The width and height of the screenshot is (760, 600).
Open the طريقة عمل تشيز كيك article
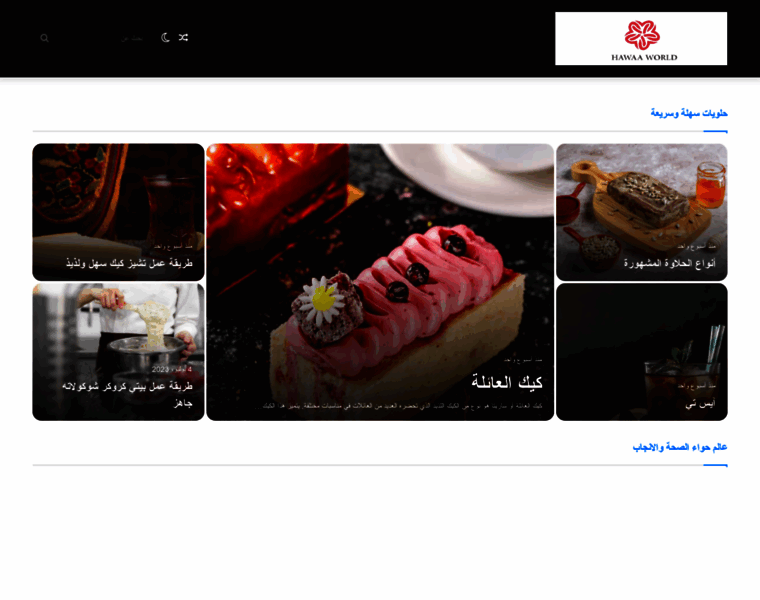click(x=129, y=263)
